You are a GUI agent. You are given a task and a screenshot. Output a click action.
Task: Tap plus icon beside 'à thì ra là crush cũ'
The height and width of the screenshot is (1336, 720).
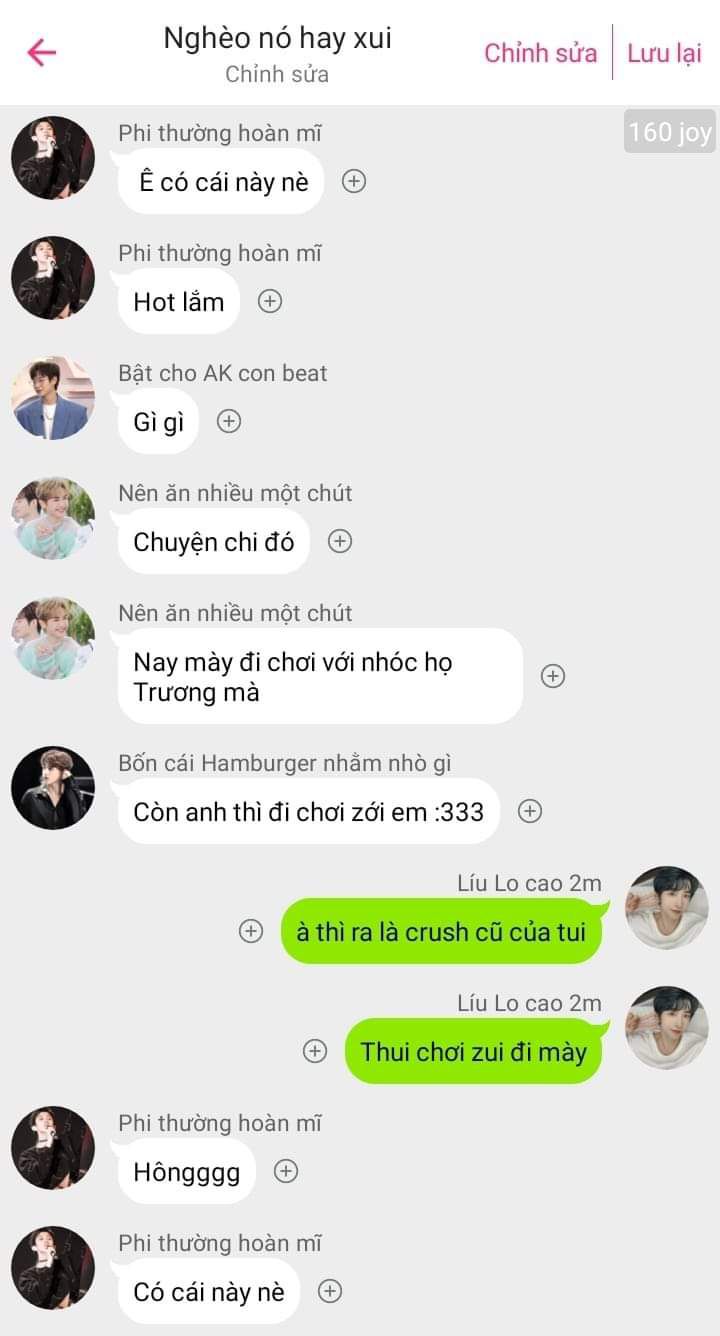tap(251, 931)
